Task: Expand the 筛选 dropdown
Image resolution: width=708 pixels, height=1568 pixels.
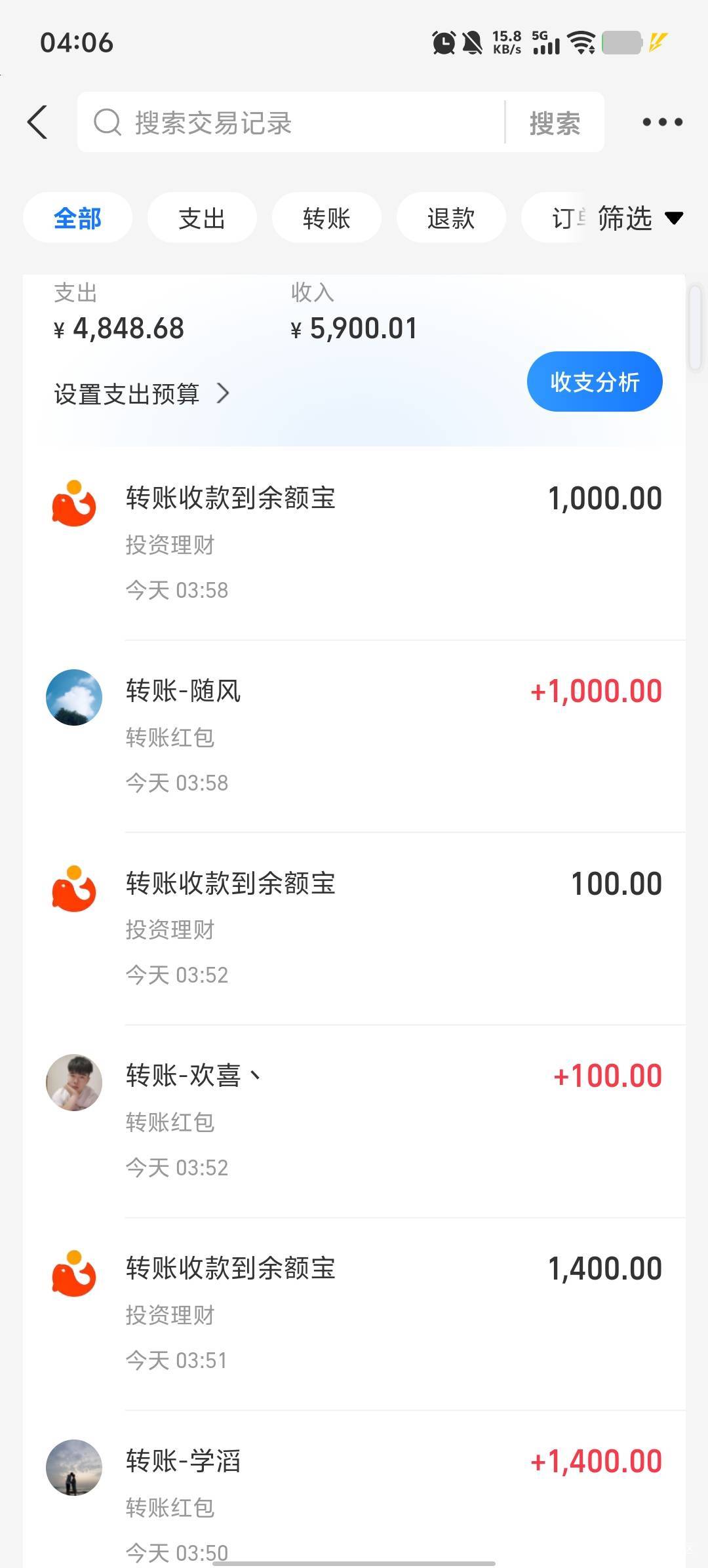Action: [640, 218]
